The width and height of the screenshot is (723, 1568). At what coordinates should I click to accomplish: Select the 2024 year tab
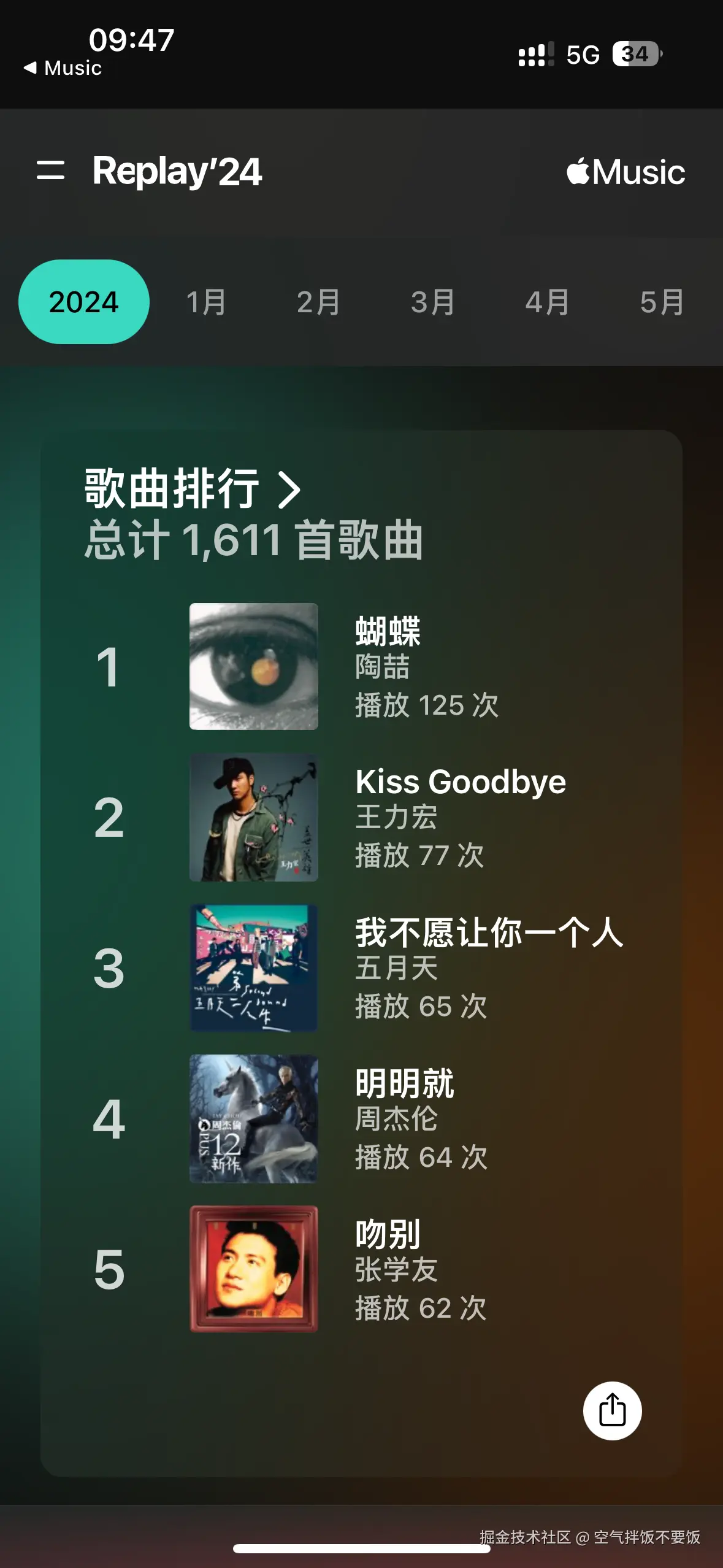tap(84, 302)
